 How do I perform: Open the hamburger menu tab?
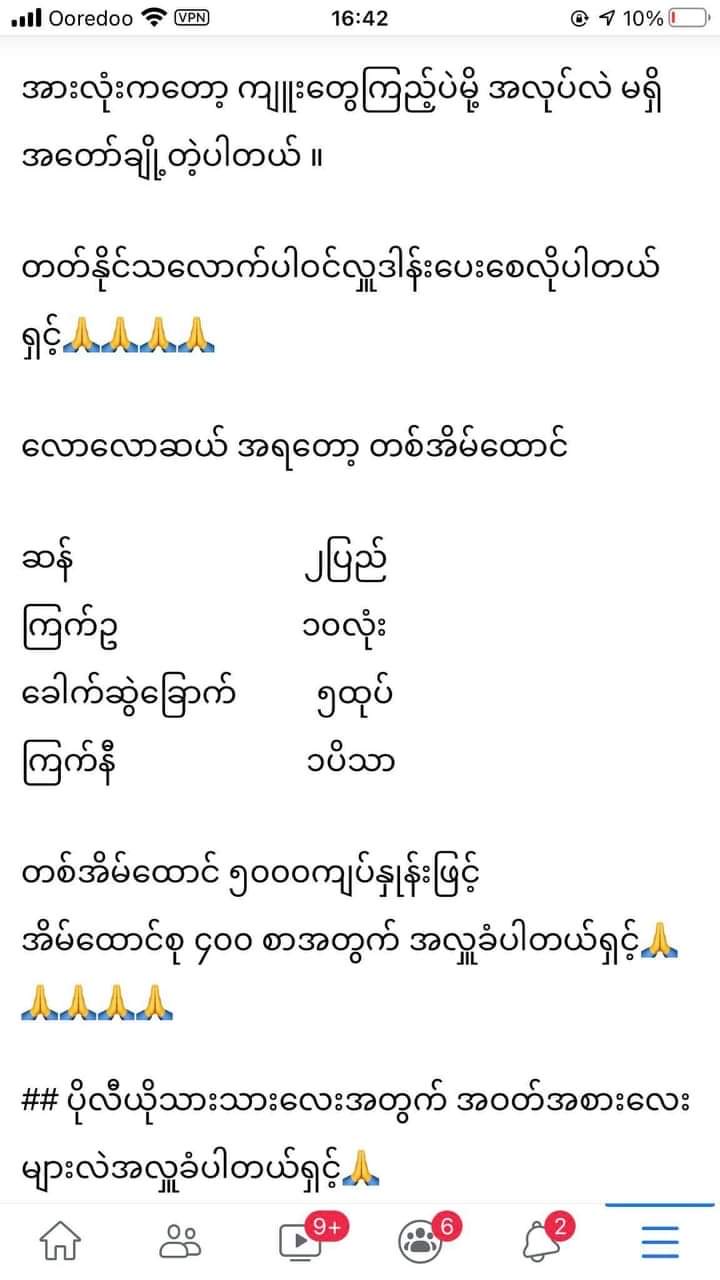(660, 1241)
